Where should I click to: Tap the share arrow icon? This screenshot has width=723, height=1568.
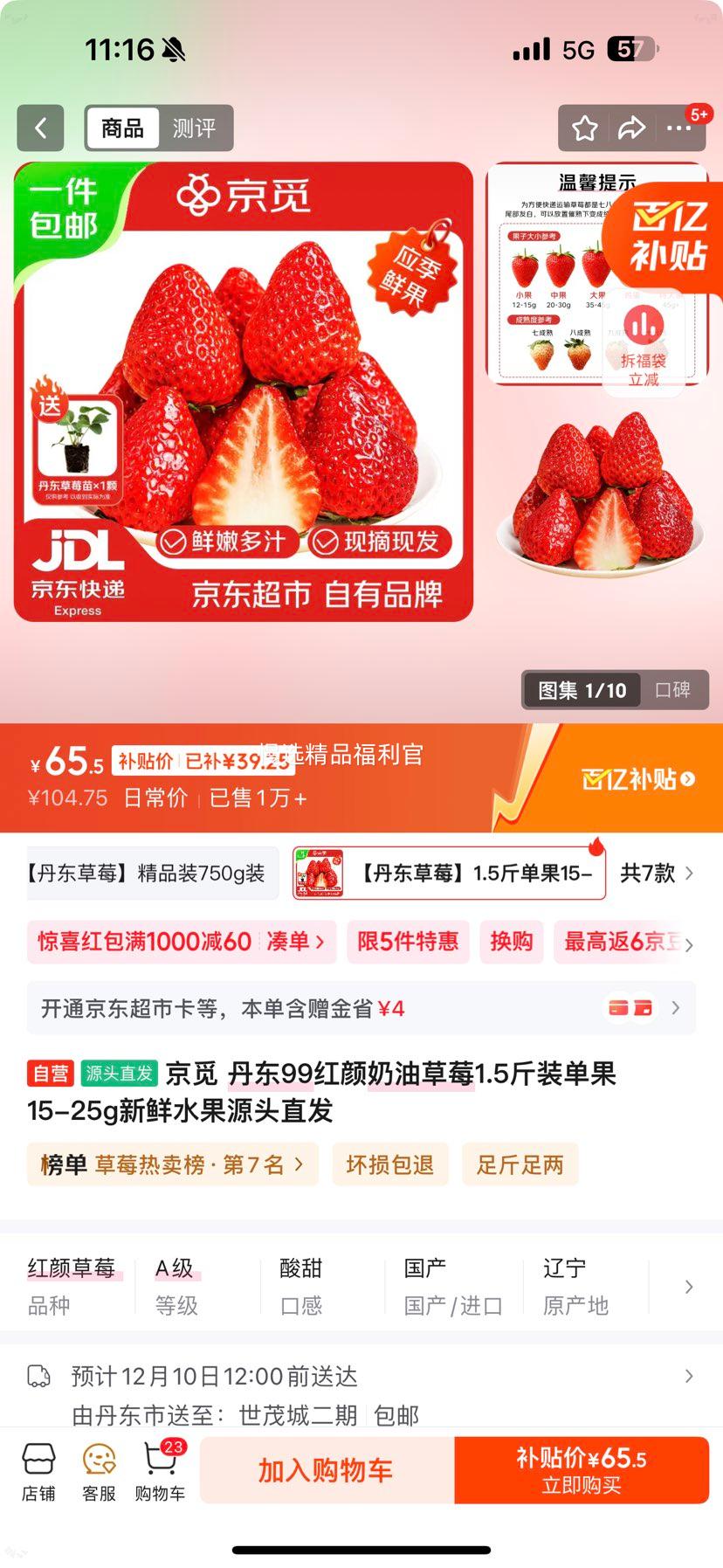pos(630,128)
